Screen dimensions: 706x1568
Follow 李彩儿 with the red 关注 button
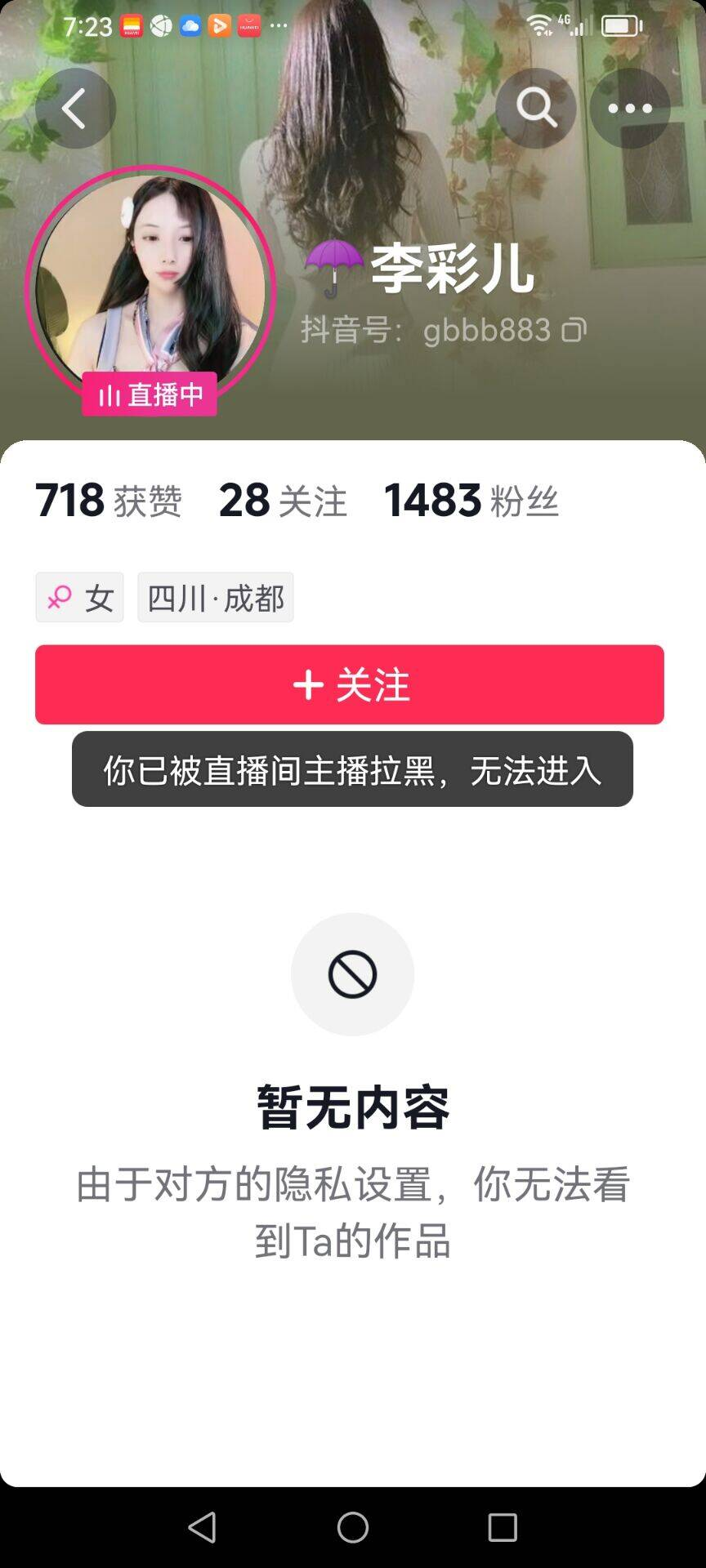point(350,684)
